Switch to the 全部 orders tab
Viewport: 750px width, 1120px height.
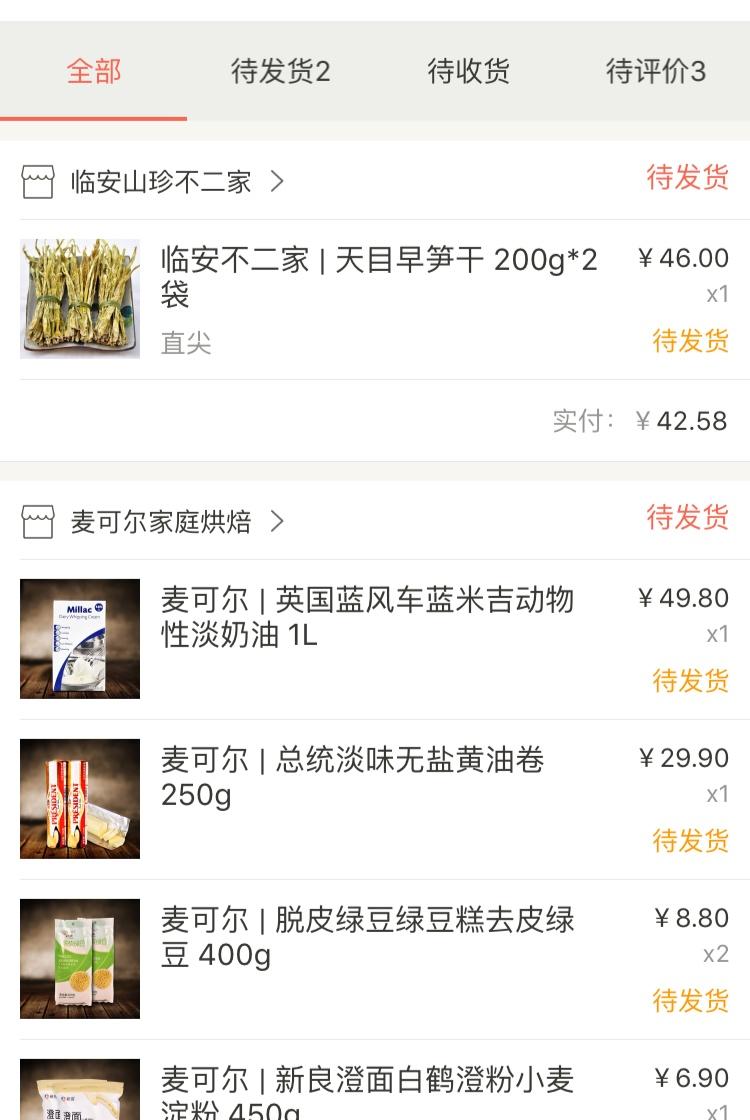94,72
